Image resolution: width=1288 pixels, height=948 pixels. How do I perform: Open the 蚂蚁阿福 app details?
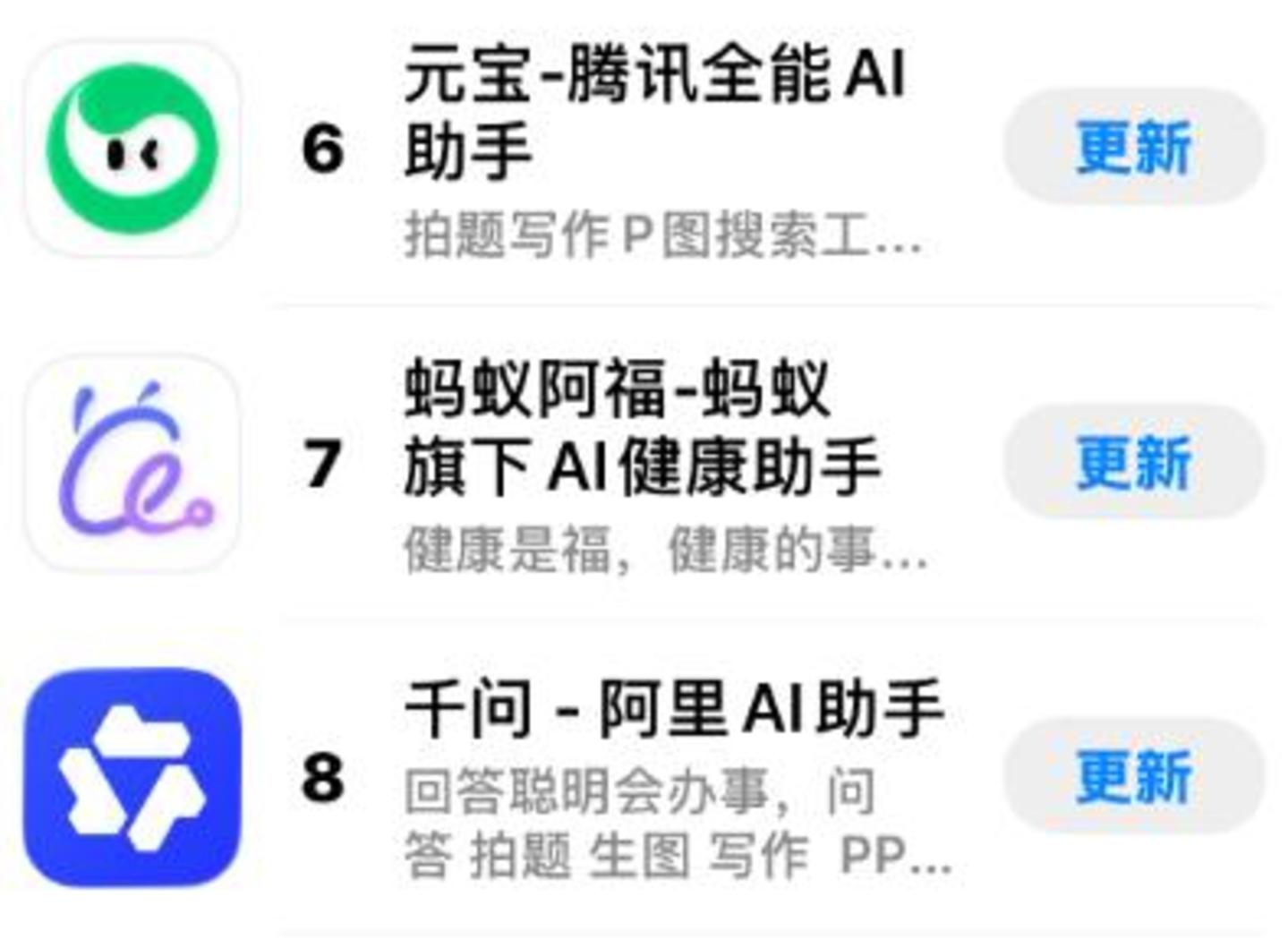tap(640, 428)
